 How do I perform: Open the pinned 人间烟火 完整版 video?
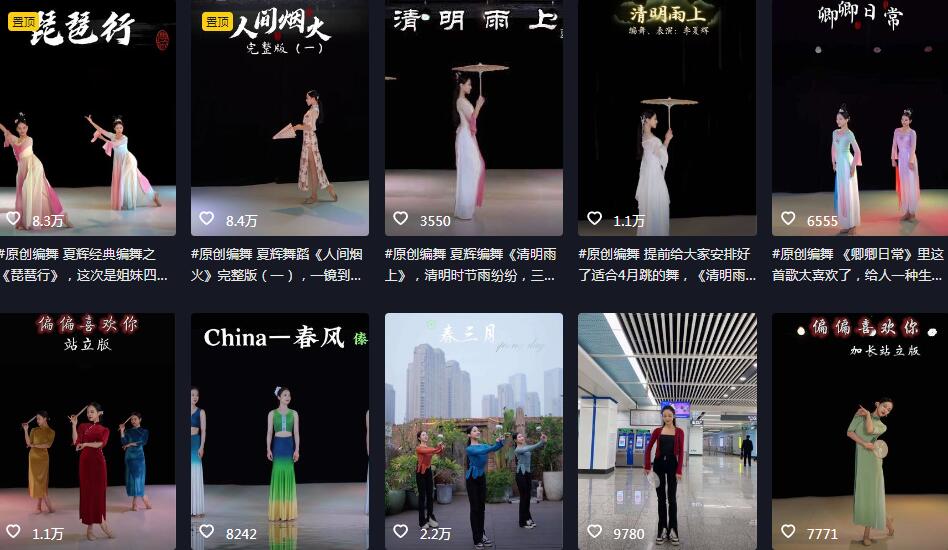coord(279,120)
